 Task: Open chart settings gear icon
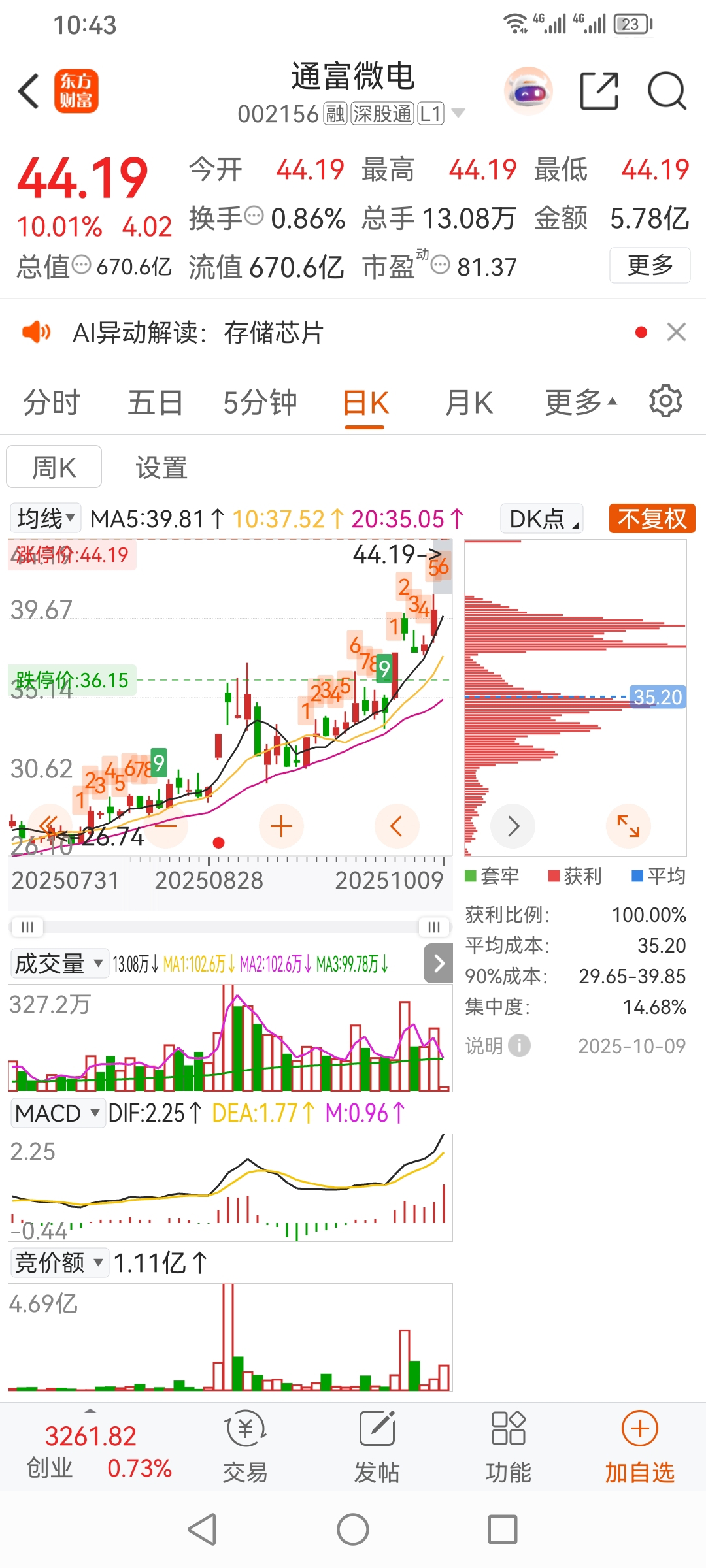point(665,401)
